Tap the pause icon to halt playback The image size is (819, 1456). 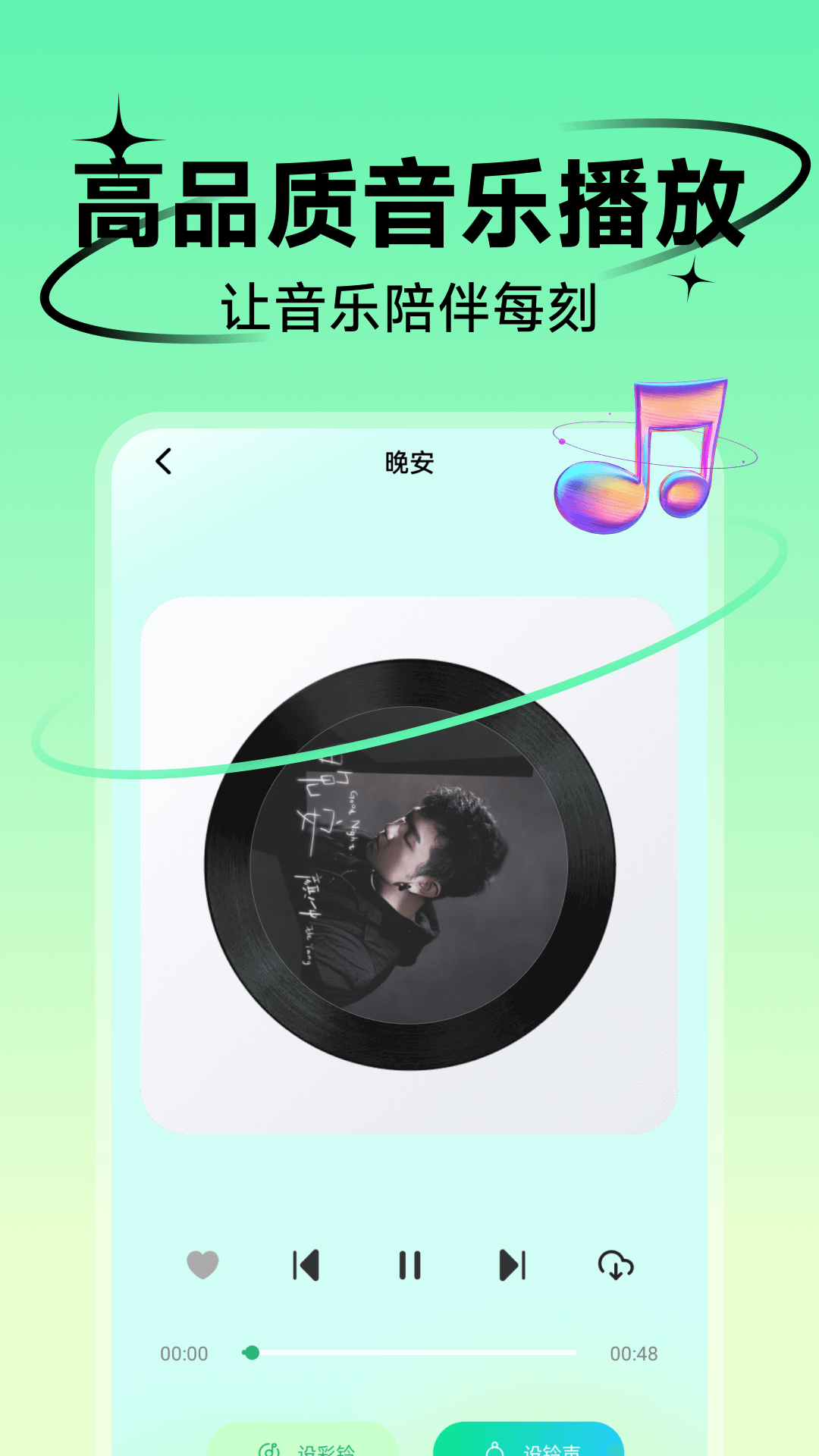pos(409,1260)
